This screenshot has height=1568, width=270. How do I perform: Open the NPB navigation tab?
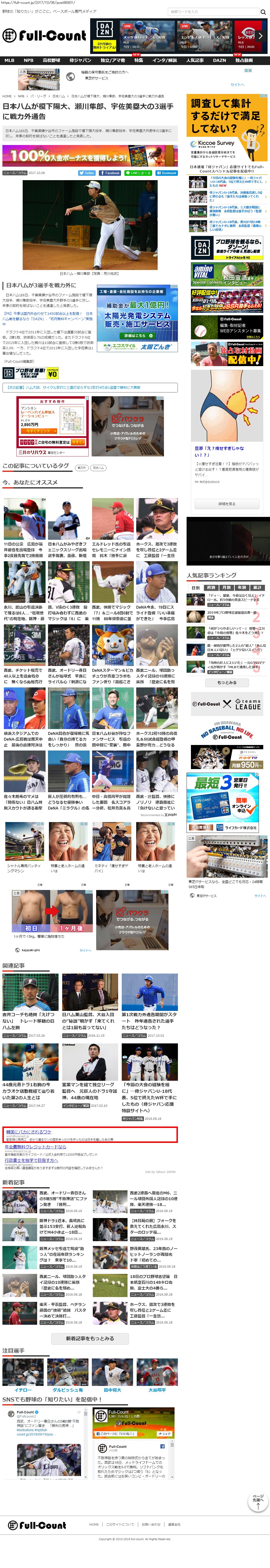coord(29,60)
